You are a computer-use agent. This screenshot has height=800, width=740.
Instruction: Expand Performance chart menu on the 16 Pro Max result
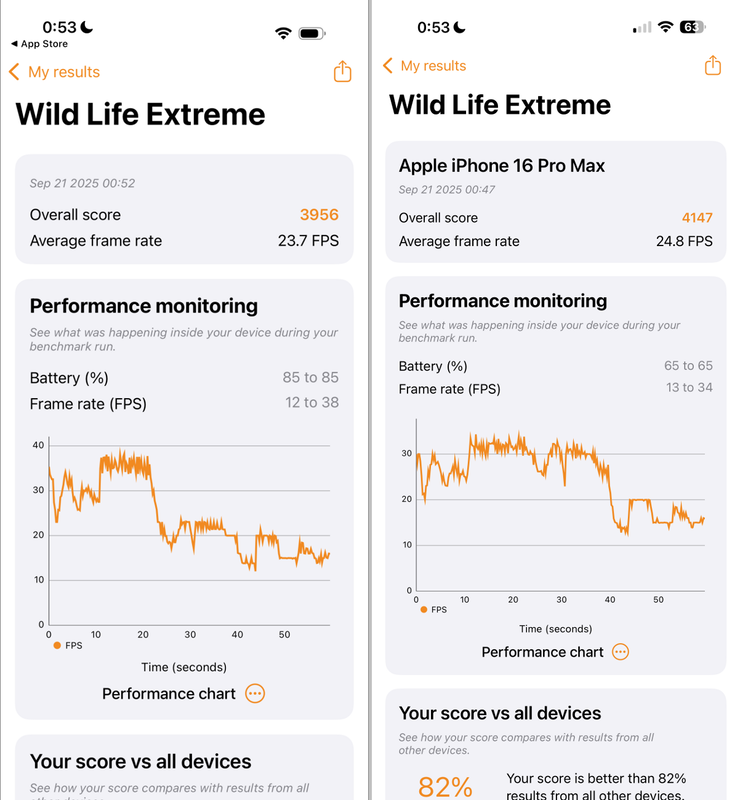(x=620, y=651)
